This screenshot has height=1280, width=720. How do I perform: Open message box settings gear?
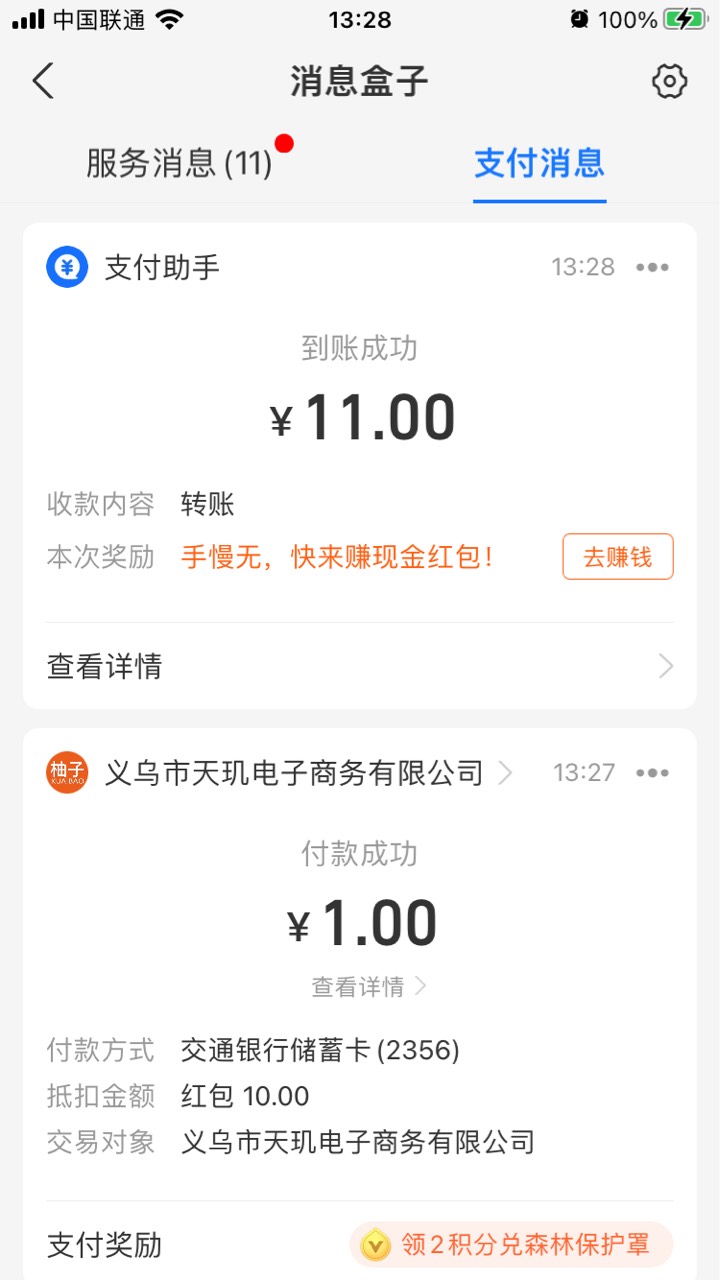669,81
